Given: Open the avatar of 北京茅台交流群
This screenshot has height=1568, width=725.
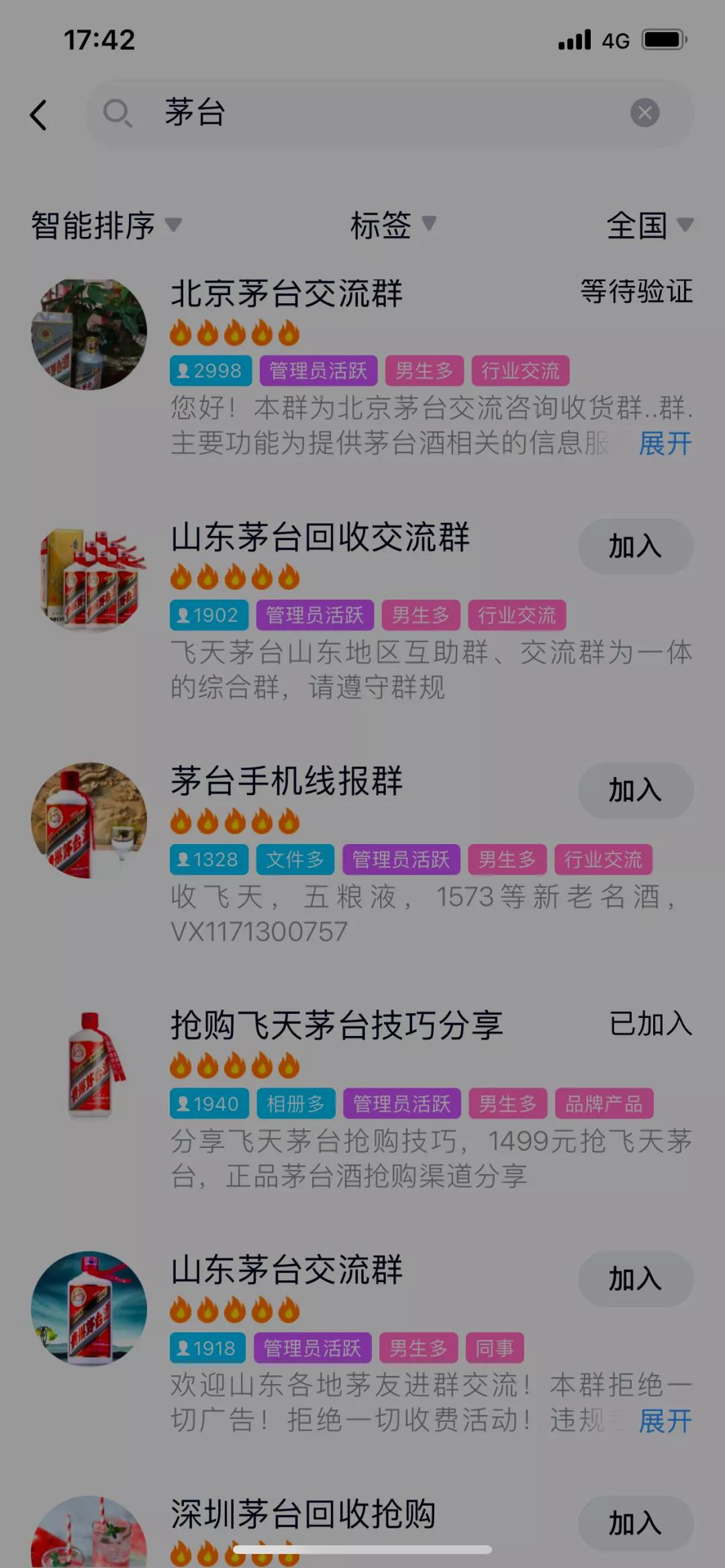Looking at the screenshot, I should (x=89, y=333).
